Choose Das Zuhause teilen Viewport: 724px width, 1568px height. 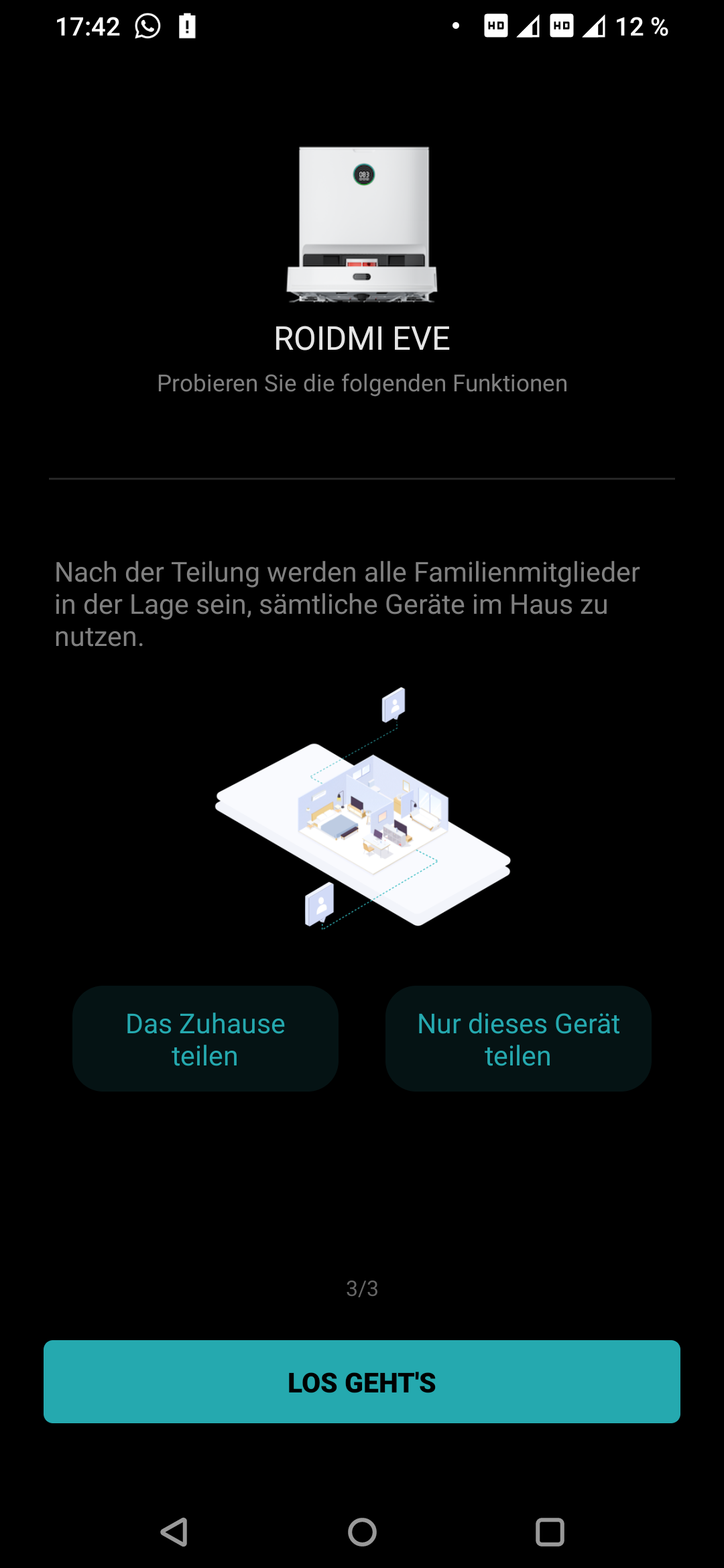coord(205,1039)
